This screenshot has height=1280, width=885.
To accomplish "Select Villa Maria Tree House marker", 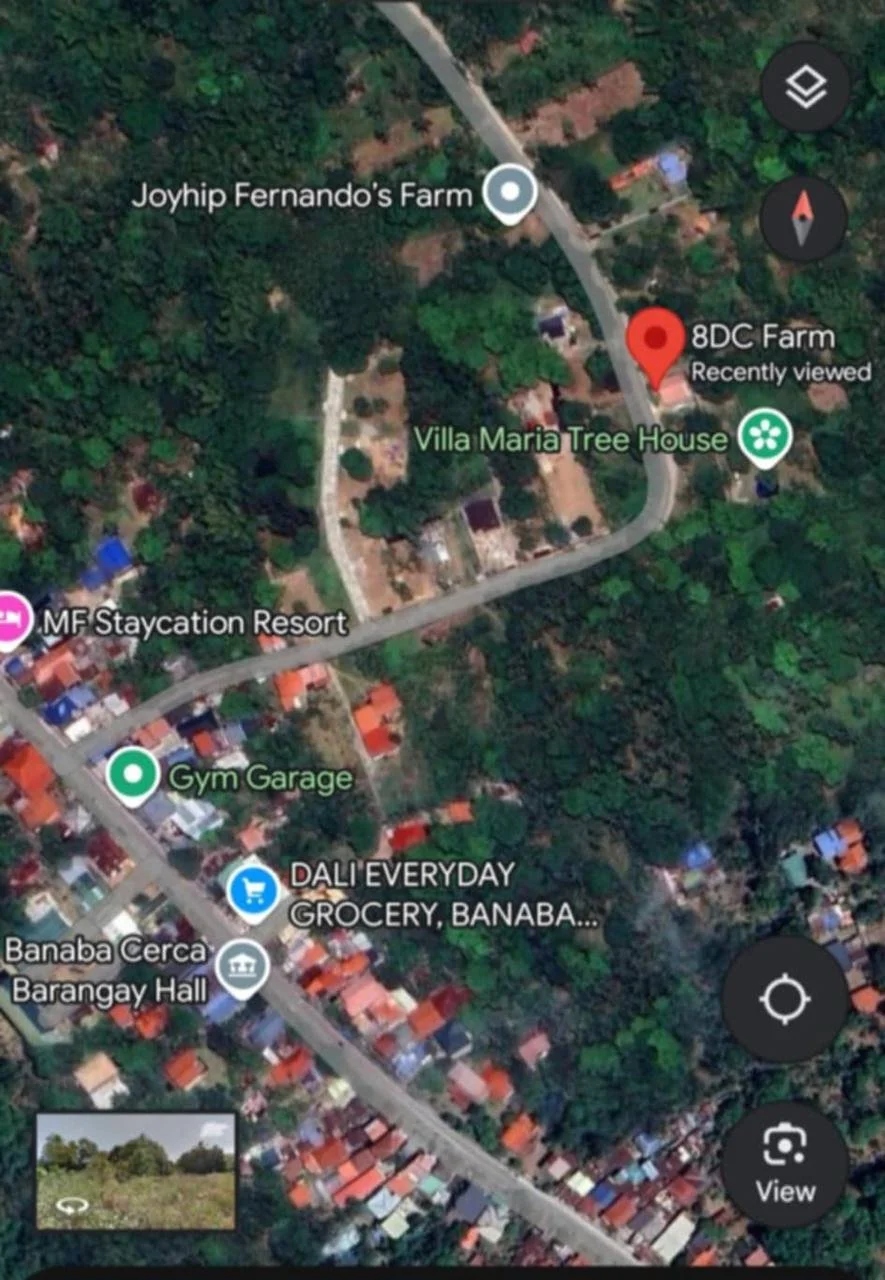I will coord(766,438).
